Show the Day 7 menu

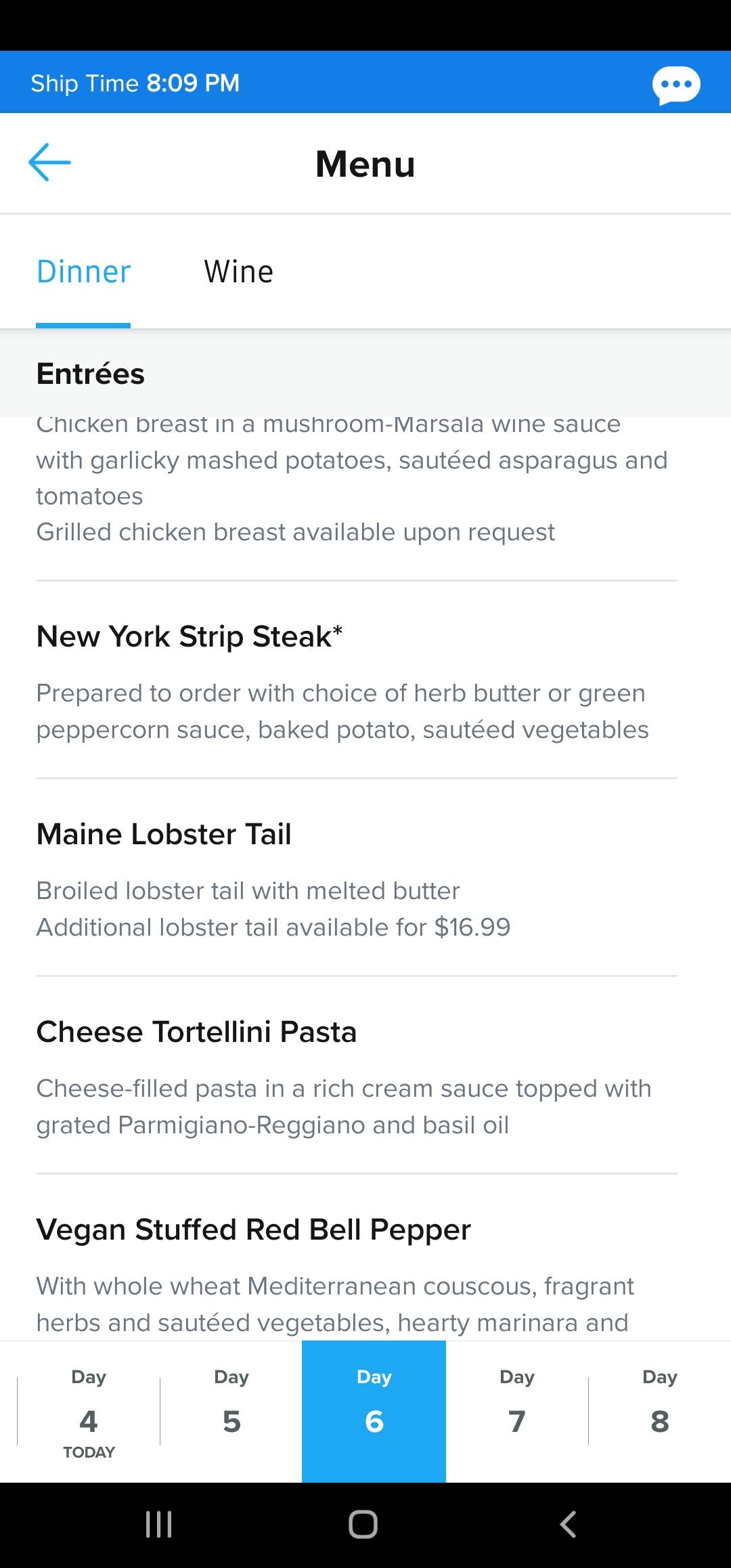517,1412
